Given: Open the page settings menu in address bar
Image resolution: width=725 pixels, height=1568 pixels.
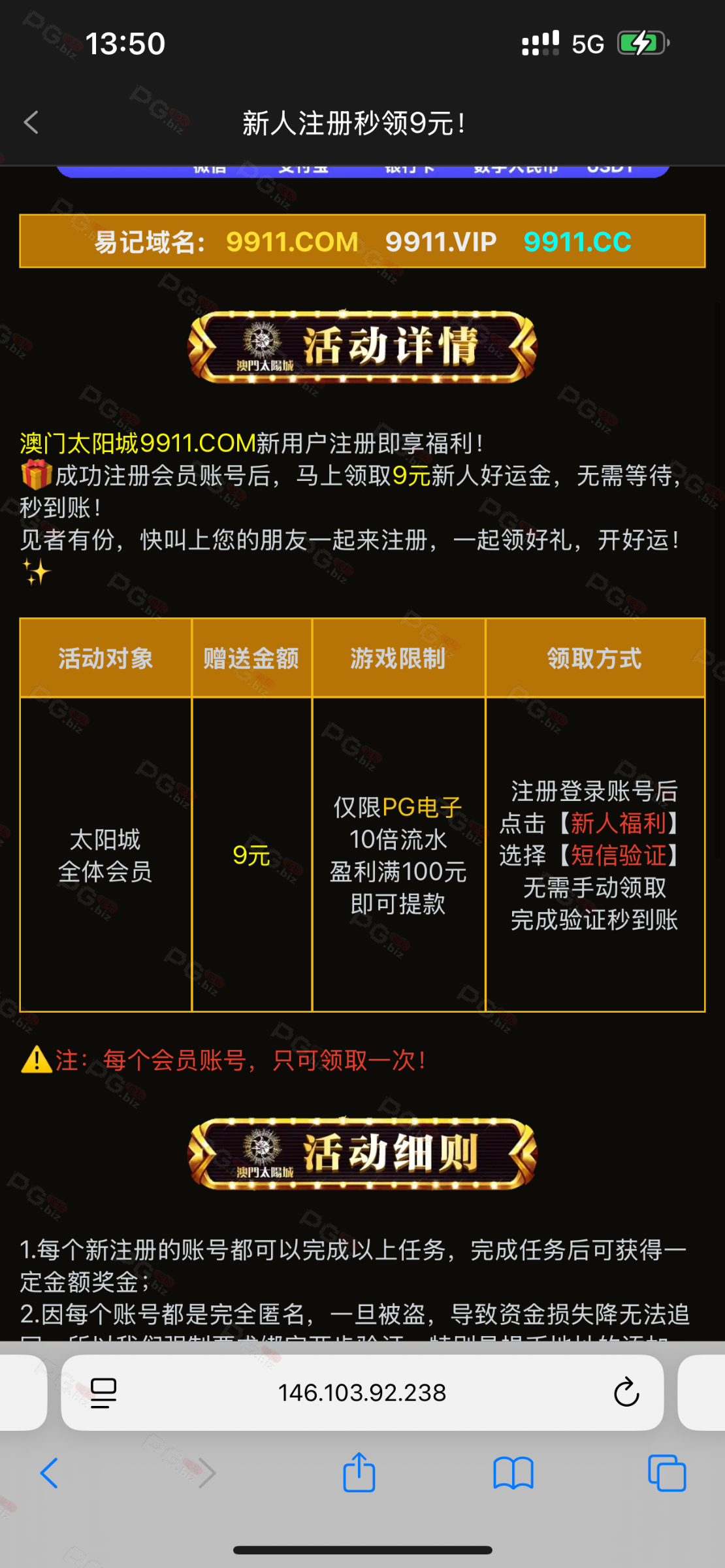Looking at the screenshot, I should (x=103, y=1393).
